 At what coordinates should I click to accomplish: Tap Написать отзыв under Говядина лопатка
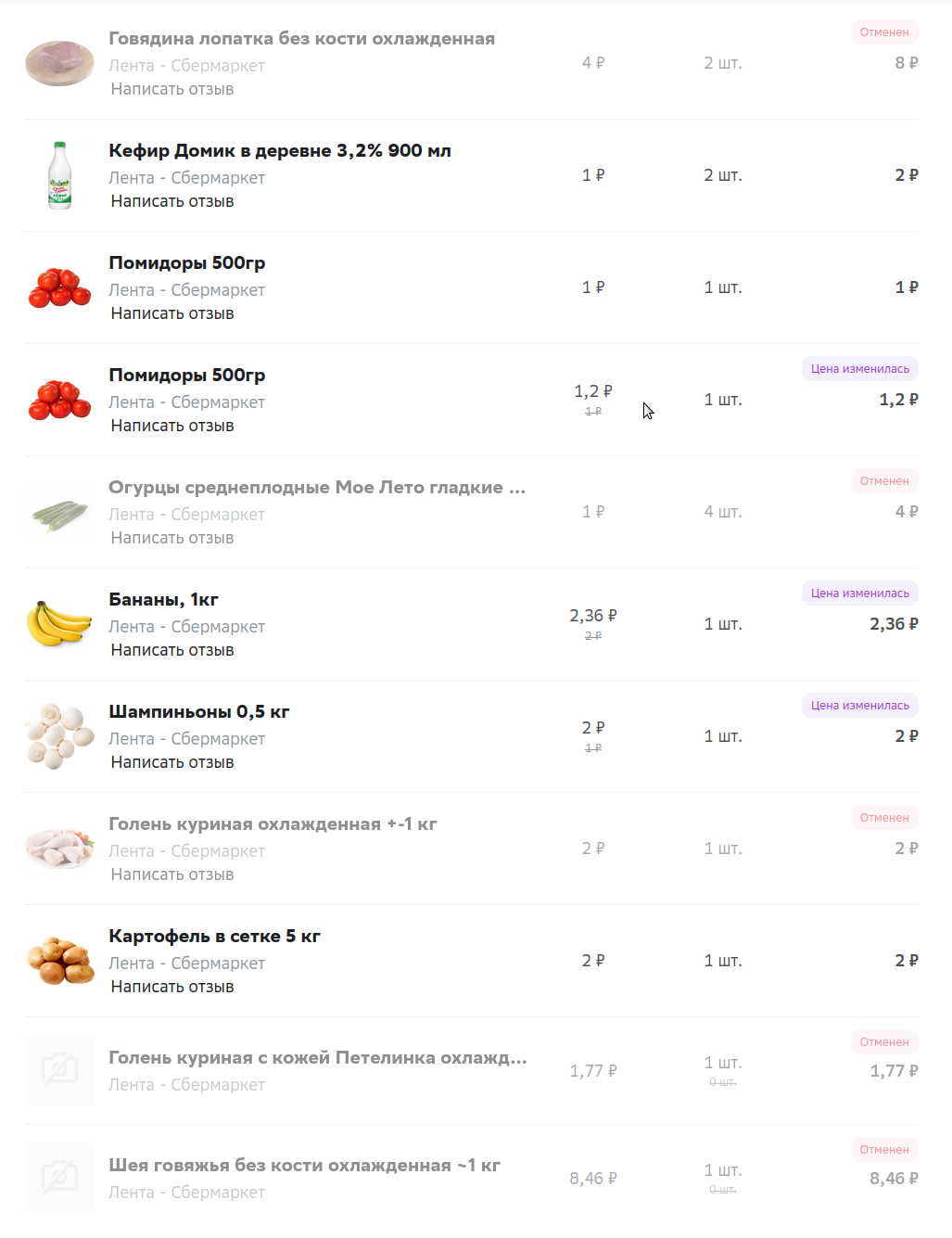[172, 89]
